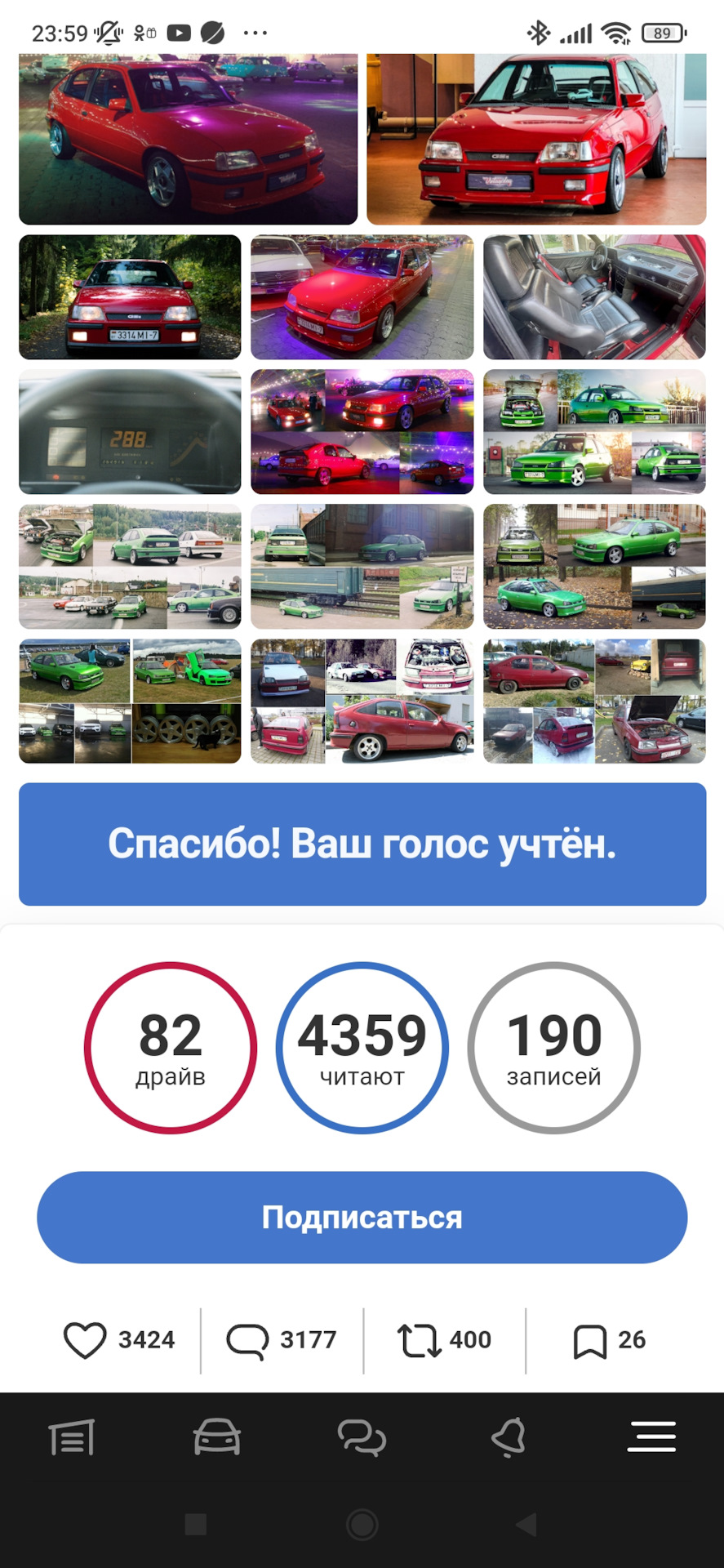Open the car interior seats photo

pyautogui.click(x=594, y=297)
